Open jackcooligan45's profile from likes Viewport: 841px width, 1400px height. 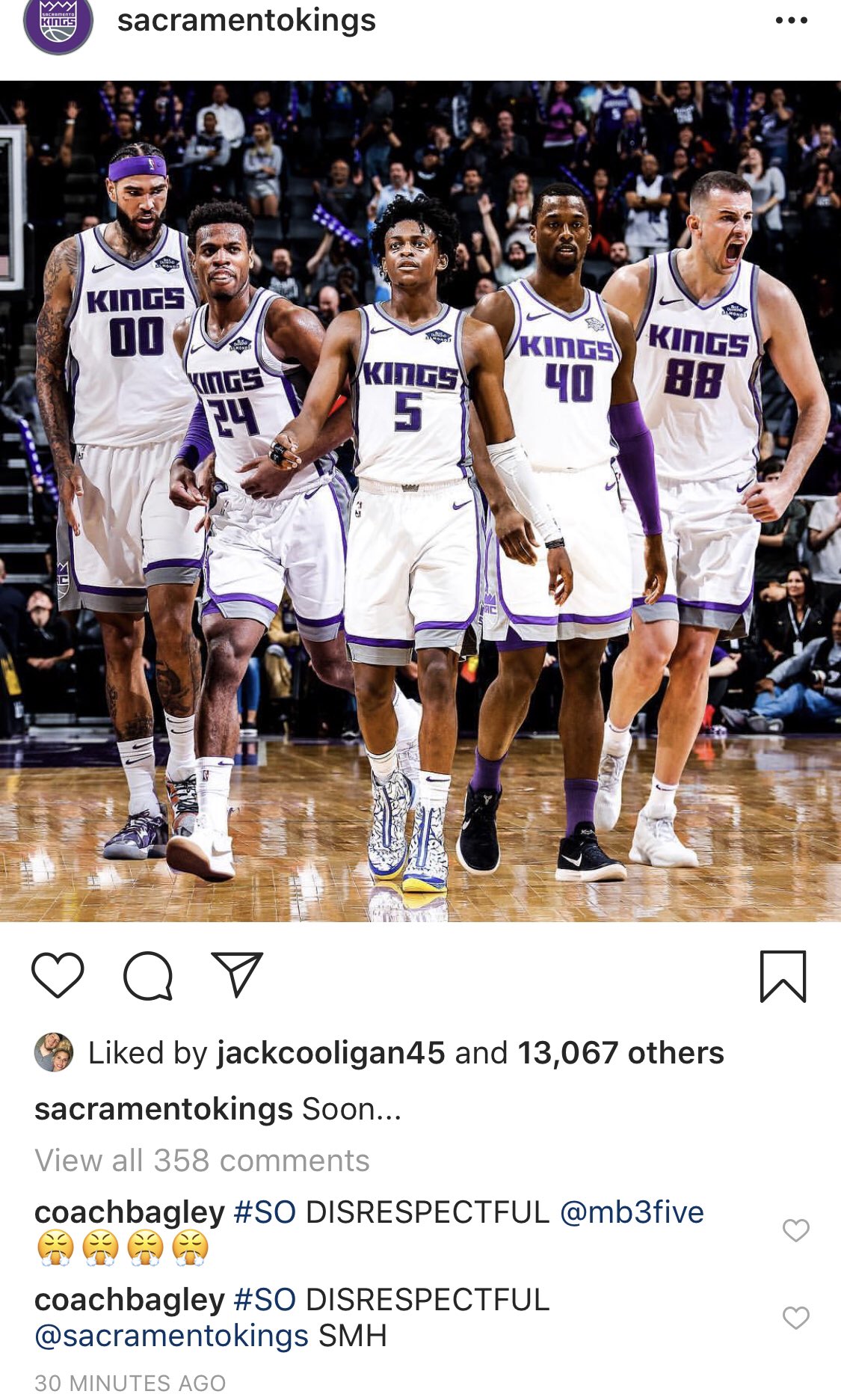pos(331,1053)
